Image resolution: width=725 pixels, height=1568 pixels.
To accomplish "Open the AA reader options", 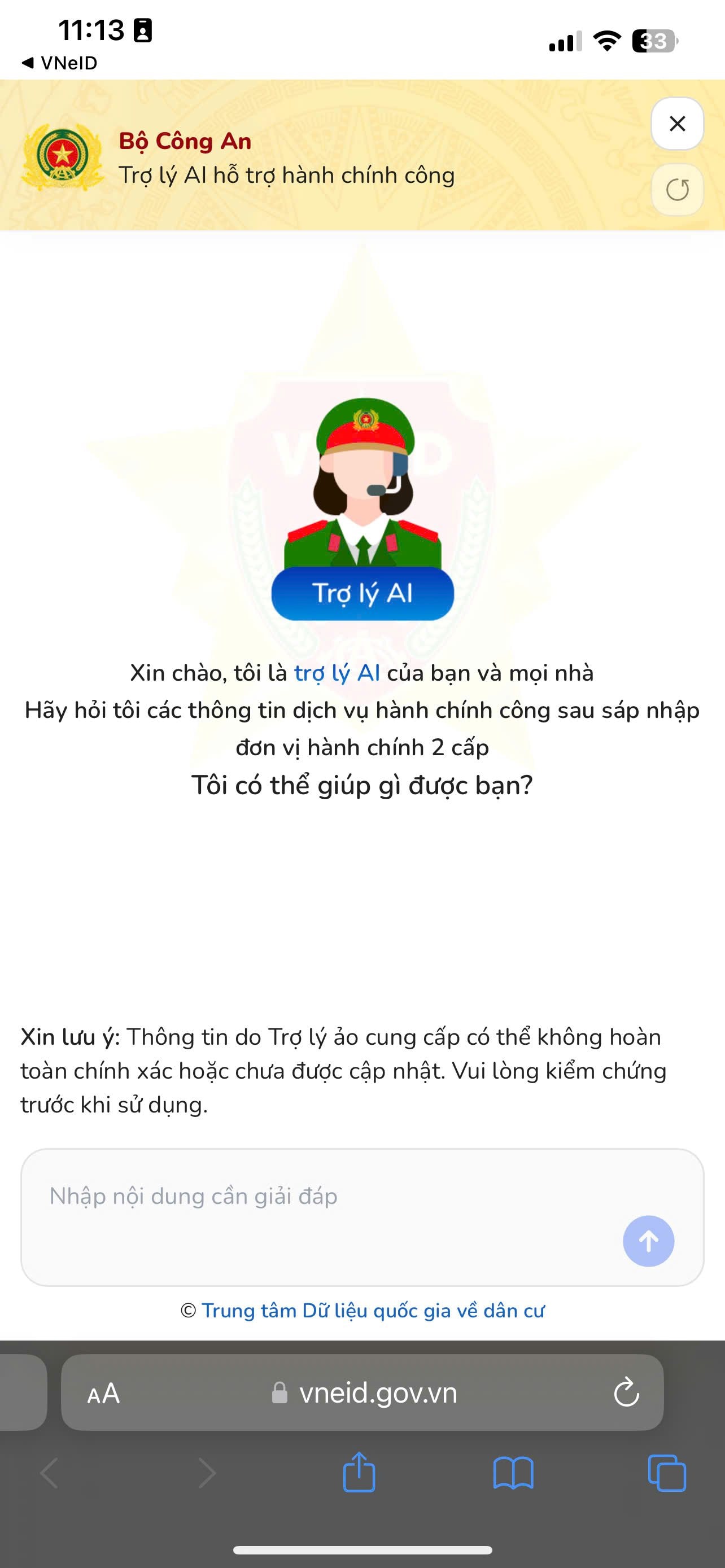I will coord(103,1393).
